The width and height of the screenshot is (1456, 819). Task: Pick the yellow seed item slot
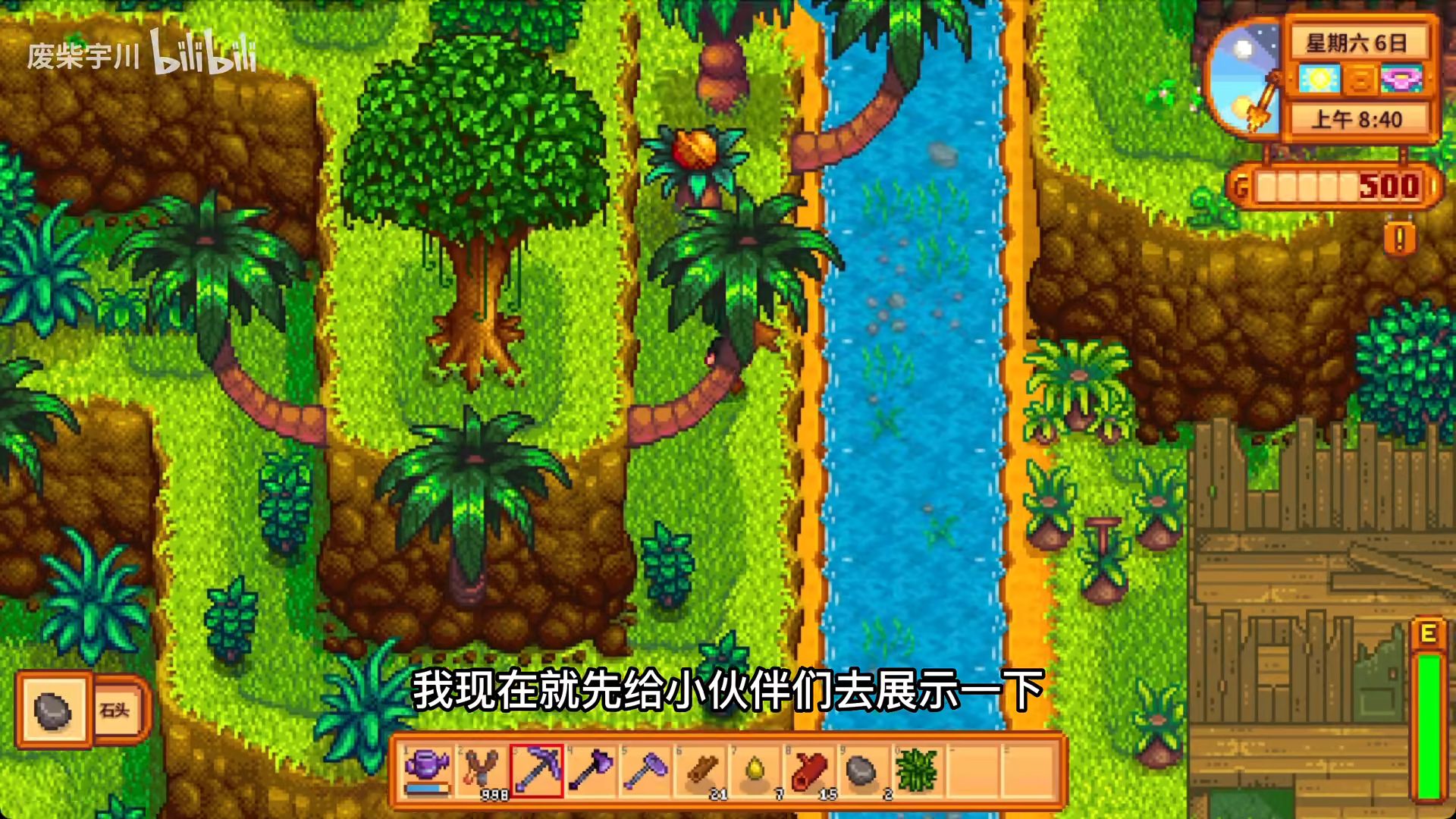coord(755,770)
